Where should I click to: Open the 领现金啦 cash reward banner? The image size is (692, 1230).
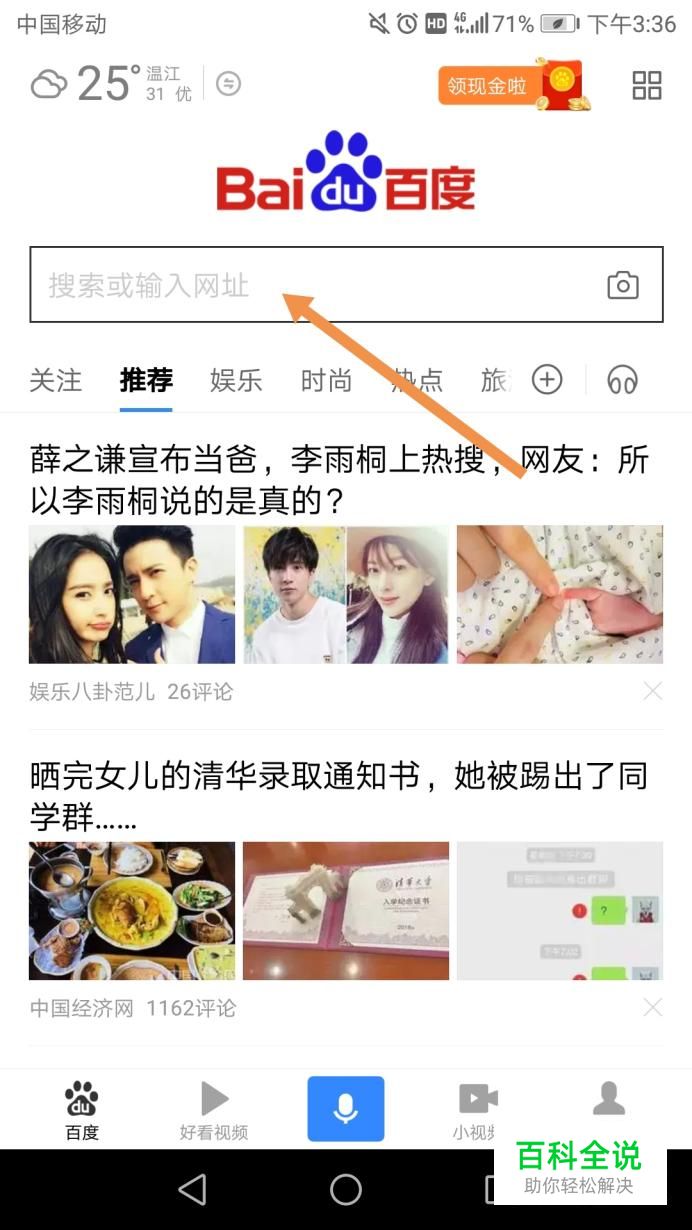[x=510, y=86]
